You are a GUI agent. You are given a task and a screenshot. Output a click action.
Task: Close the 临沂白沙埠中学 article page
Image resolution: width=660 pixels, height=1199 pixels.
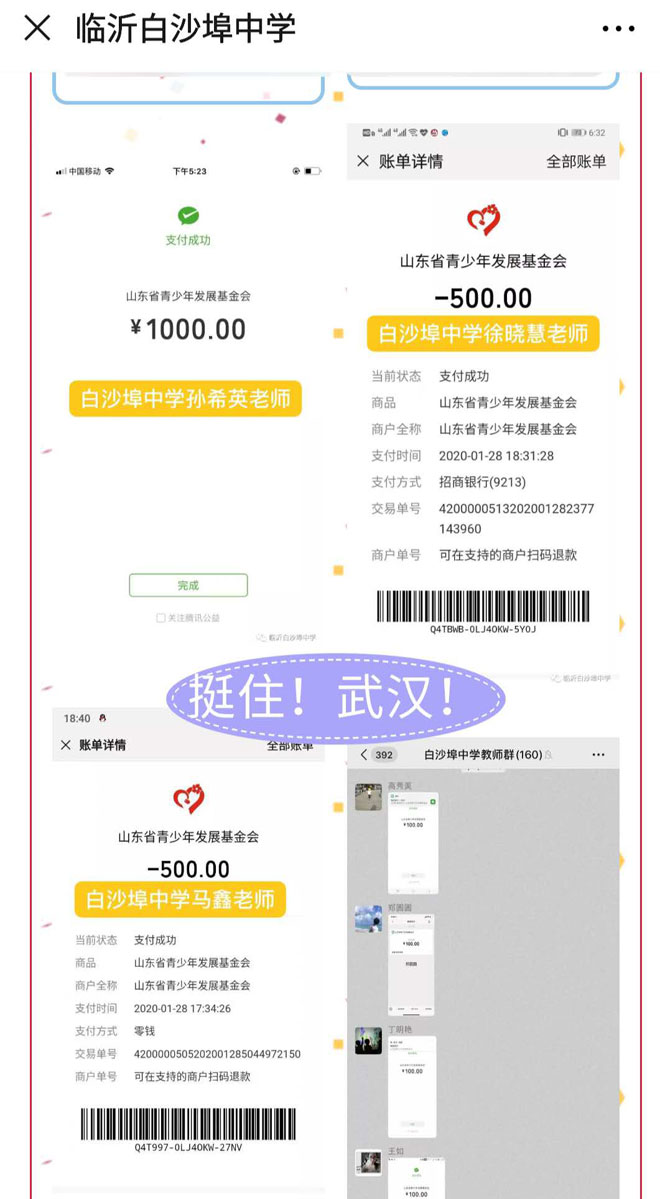[x=37, y=29]
